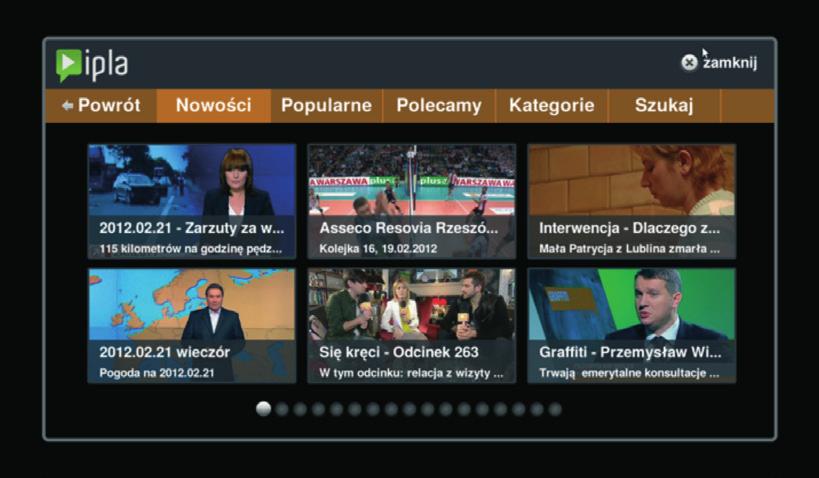Viewport: 819px width, 478px height.
Task: Open the 2012.02.21 wieczór weather video
Action: tap(192, 325)
